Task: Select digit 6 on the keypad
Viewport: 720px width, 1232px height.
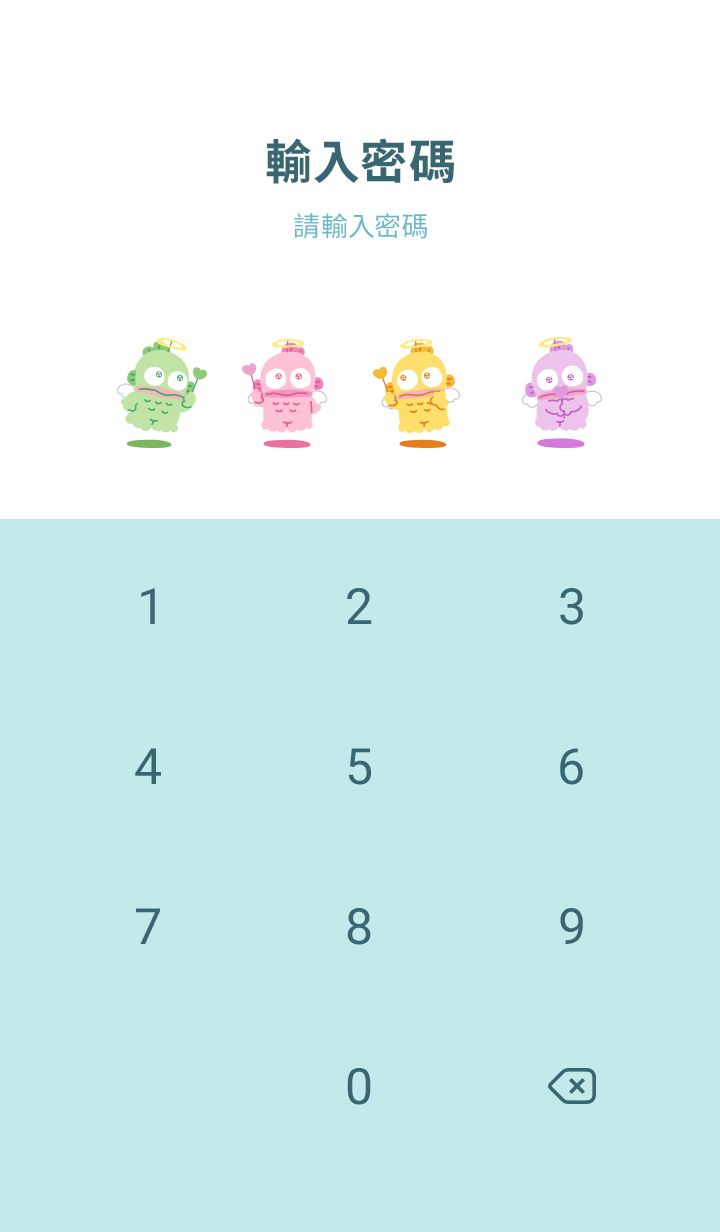Action: (x=571, y=767)
